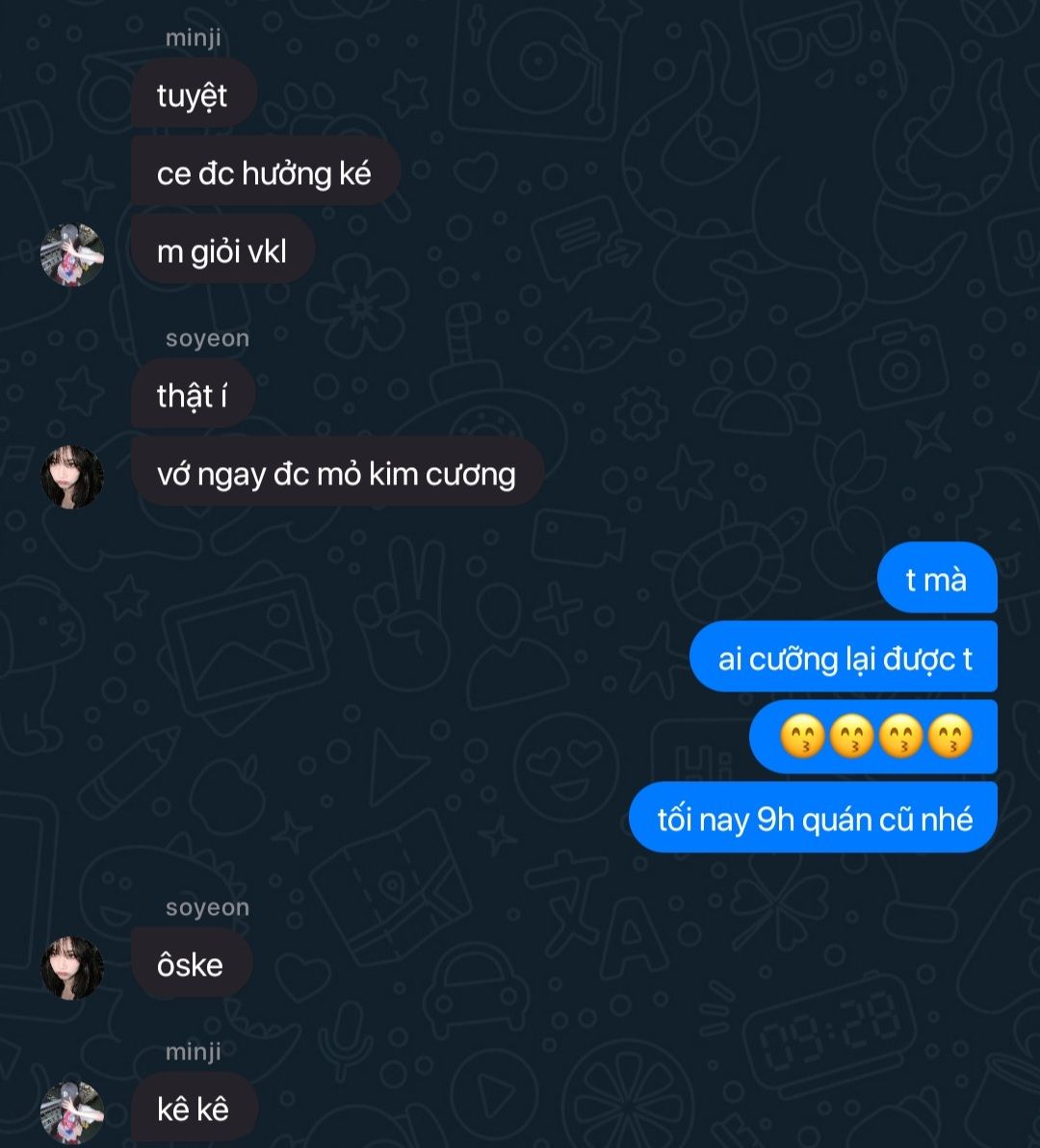This screenshot has height=1148, width=1040.
Task: Open minji's avatar next to "kê kê"
Action: [71, 1111]
